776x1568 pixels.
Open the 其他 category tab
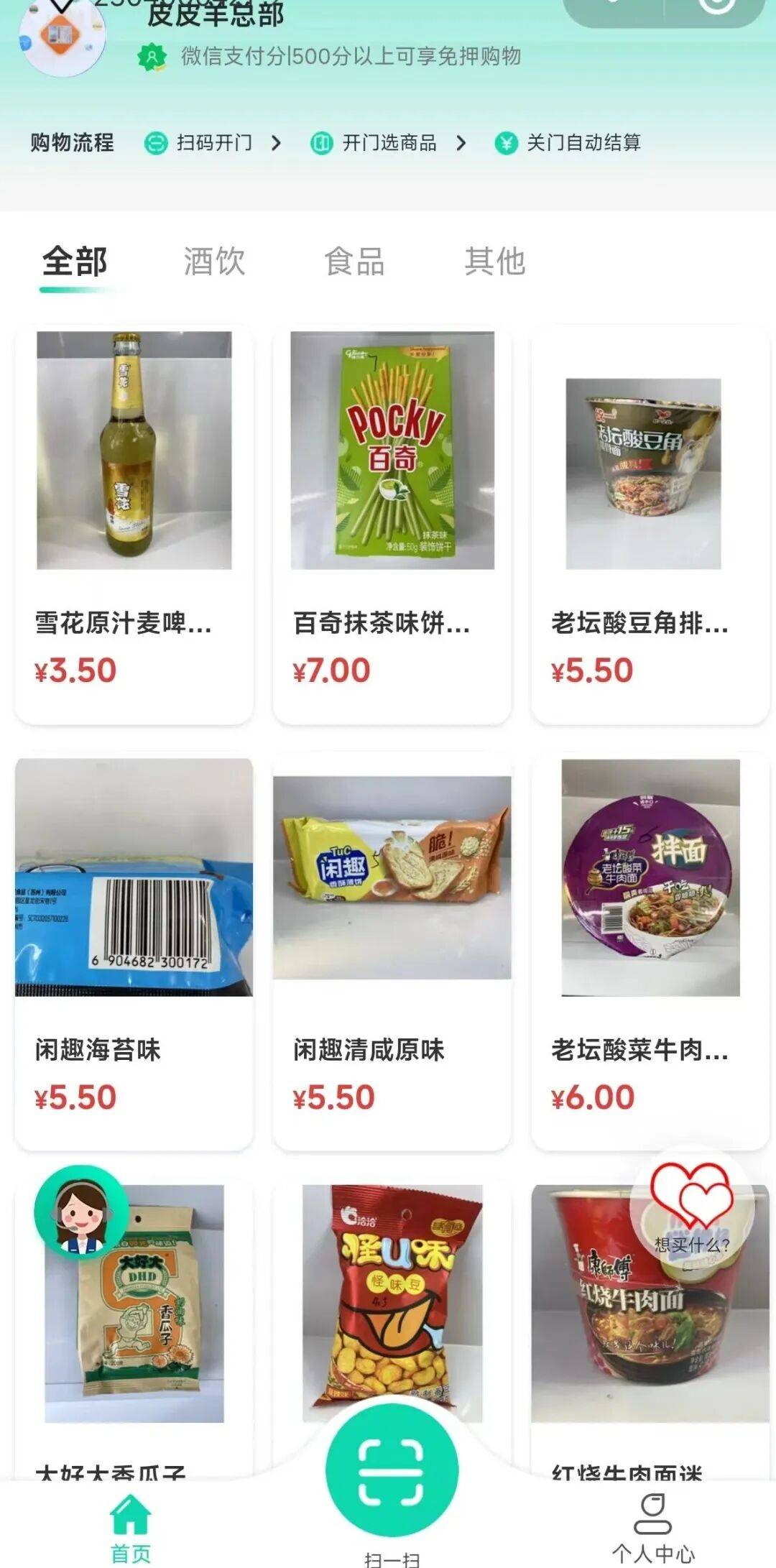[x=494, y=261]
